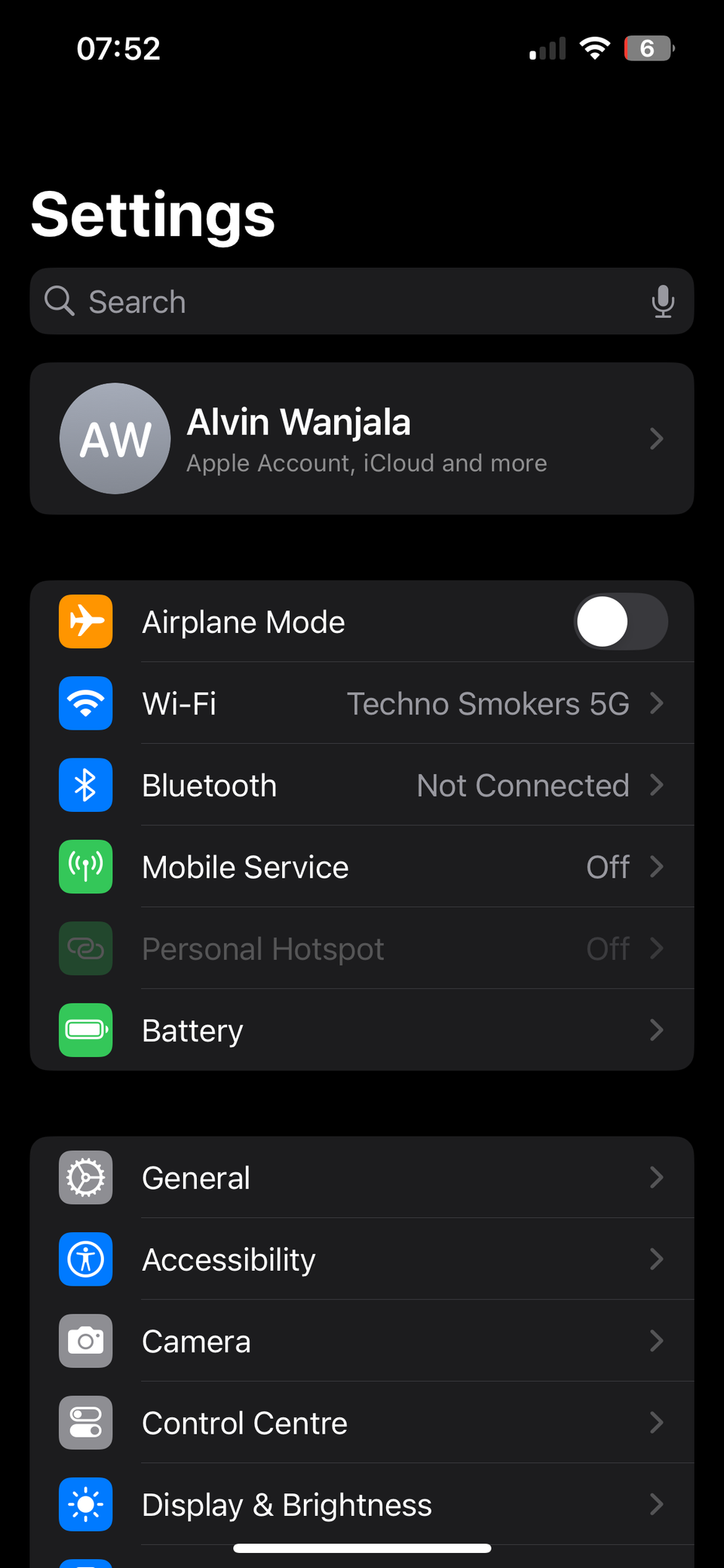This screenshot has height=1568, width=724.
Task: Tap the Wi-Fi icon
Action: (85, 703)
